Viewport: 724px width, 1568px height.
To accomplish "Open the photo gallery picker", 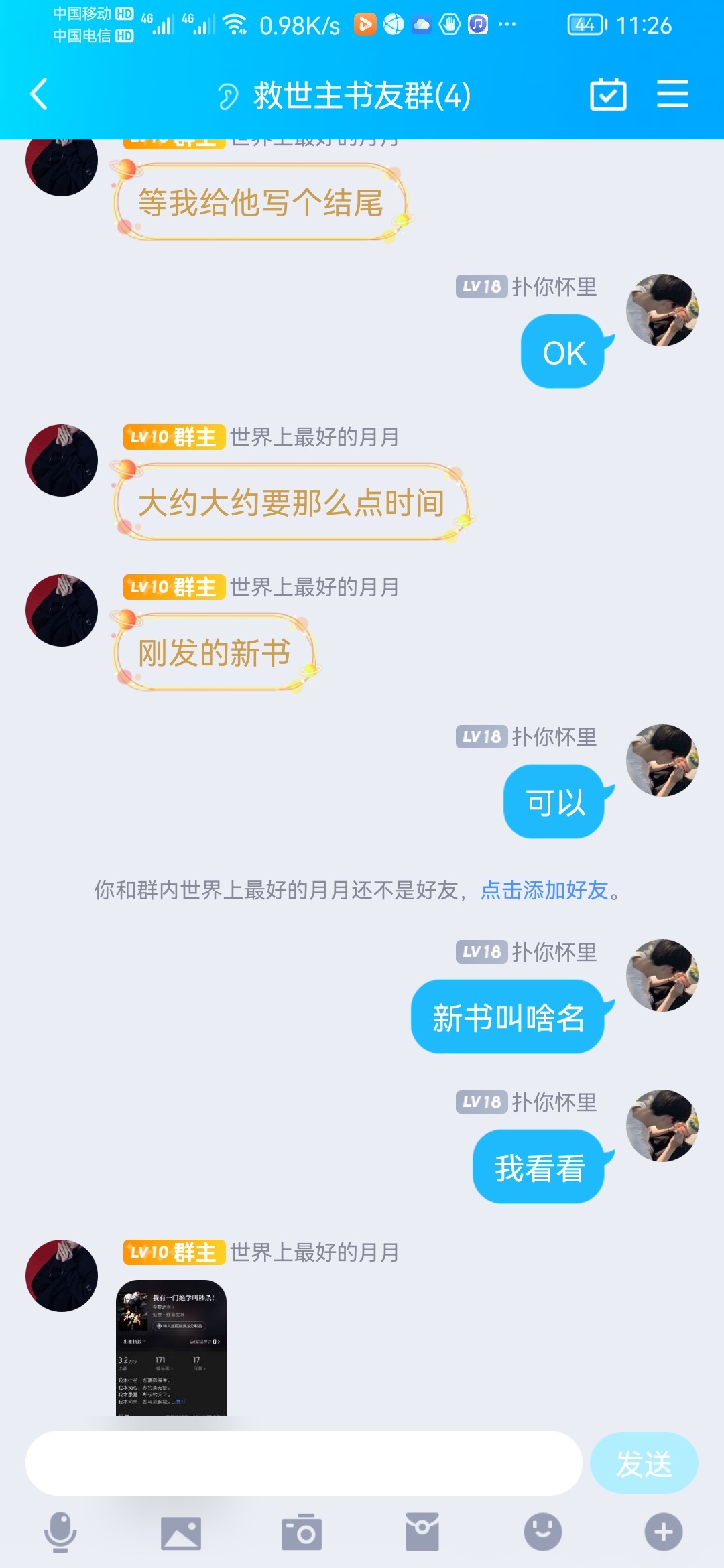I will (x=181, y=1532).
